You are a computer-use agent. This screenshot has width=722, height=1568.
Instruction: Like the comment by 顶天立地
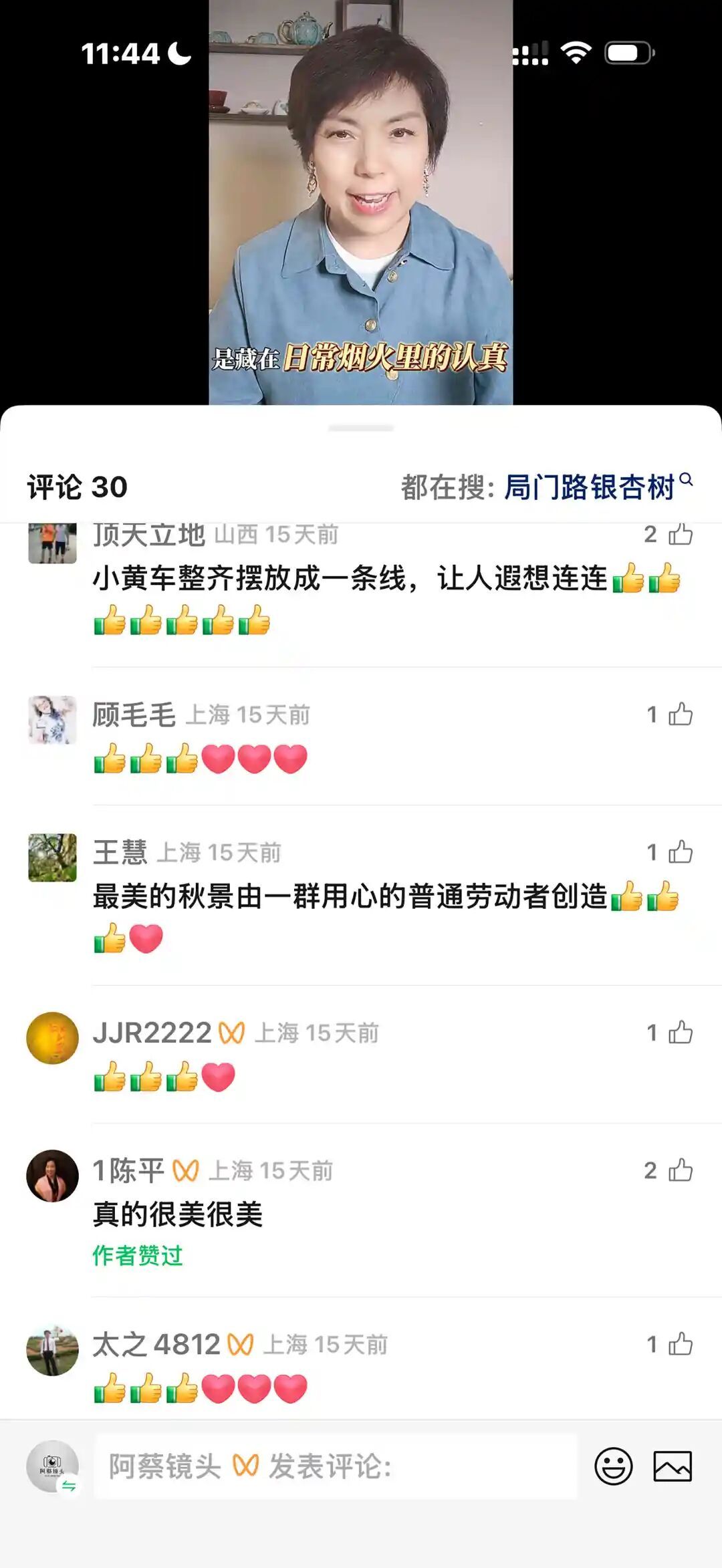tap(680, 535)
